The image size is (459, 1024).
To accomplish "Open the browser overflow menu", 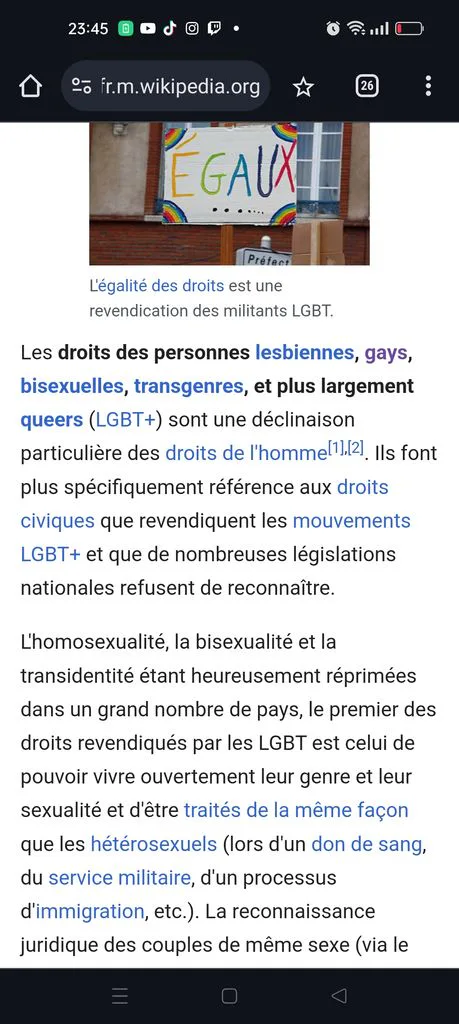I will (x=428, y=86).
